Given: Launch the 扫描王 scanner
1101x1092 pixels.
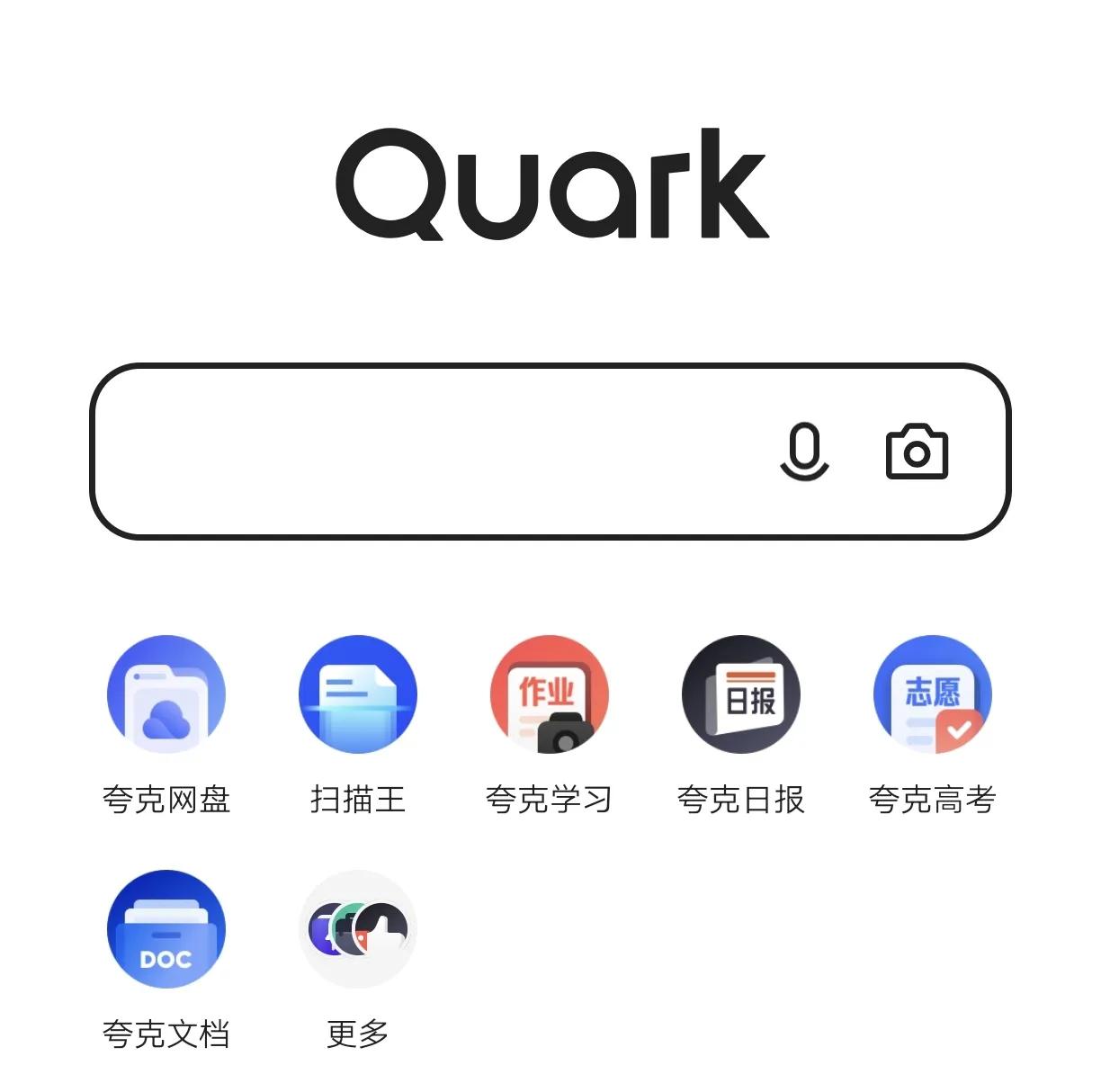Looking at the screenshot, I should tap(358, 694).
